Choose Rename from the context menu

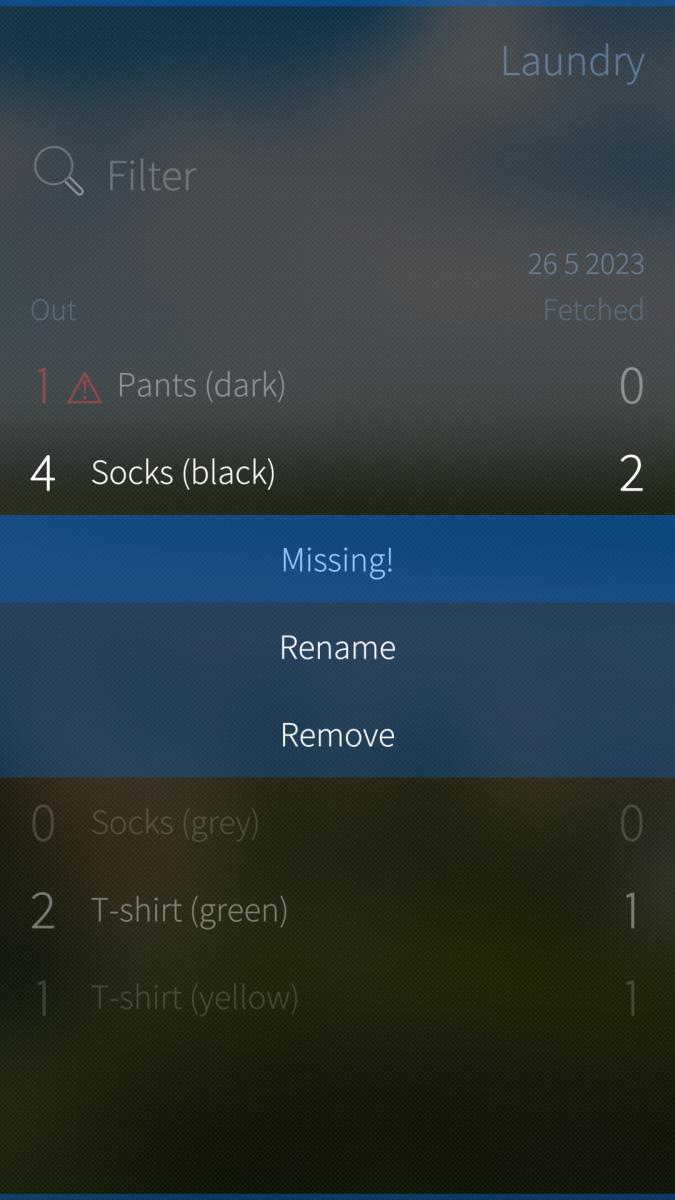coord(337,647)
